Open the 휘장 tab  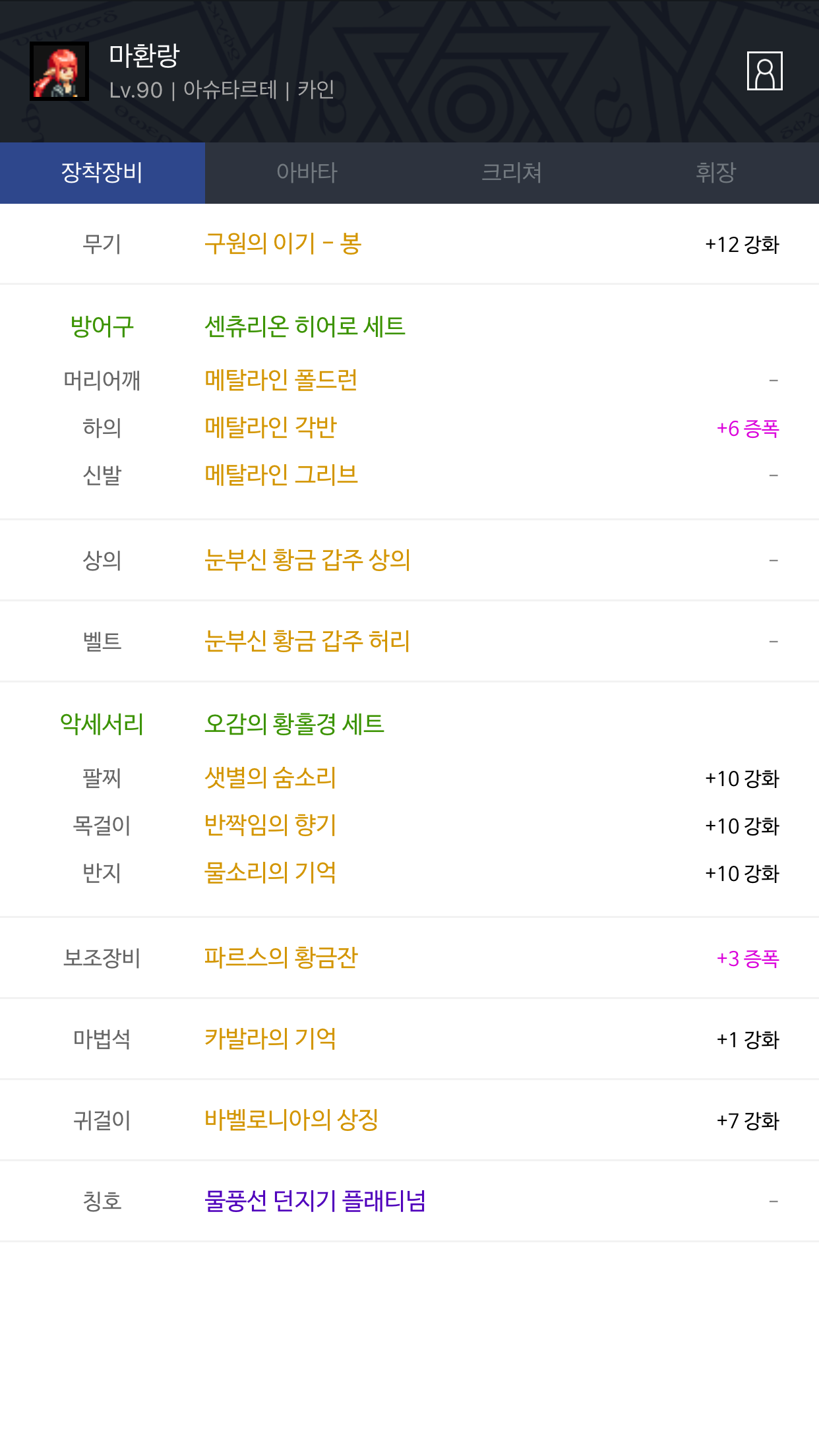(716, 173)
